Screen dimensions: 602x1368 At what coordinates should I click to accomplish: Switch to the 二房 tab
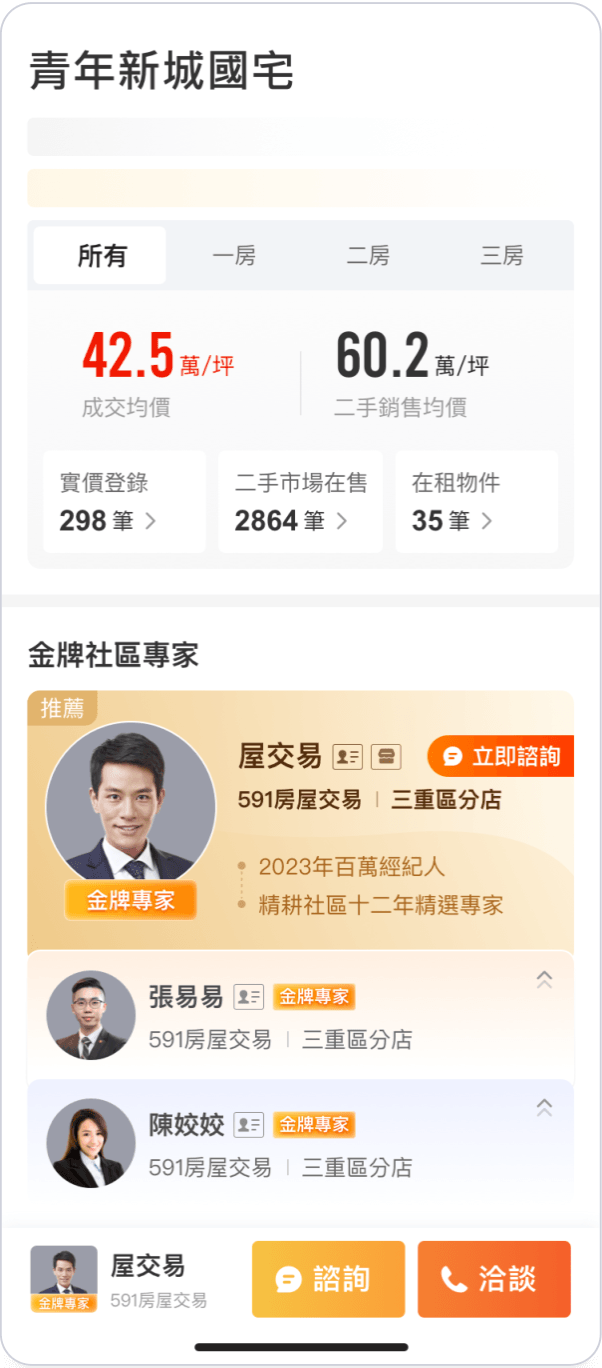[368, 256]
